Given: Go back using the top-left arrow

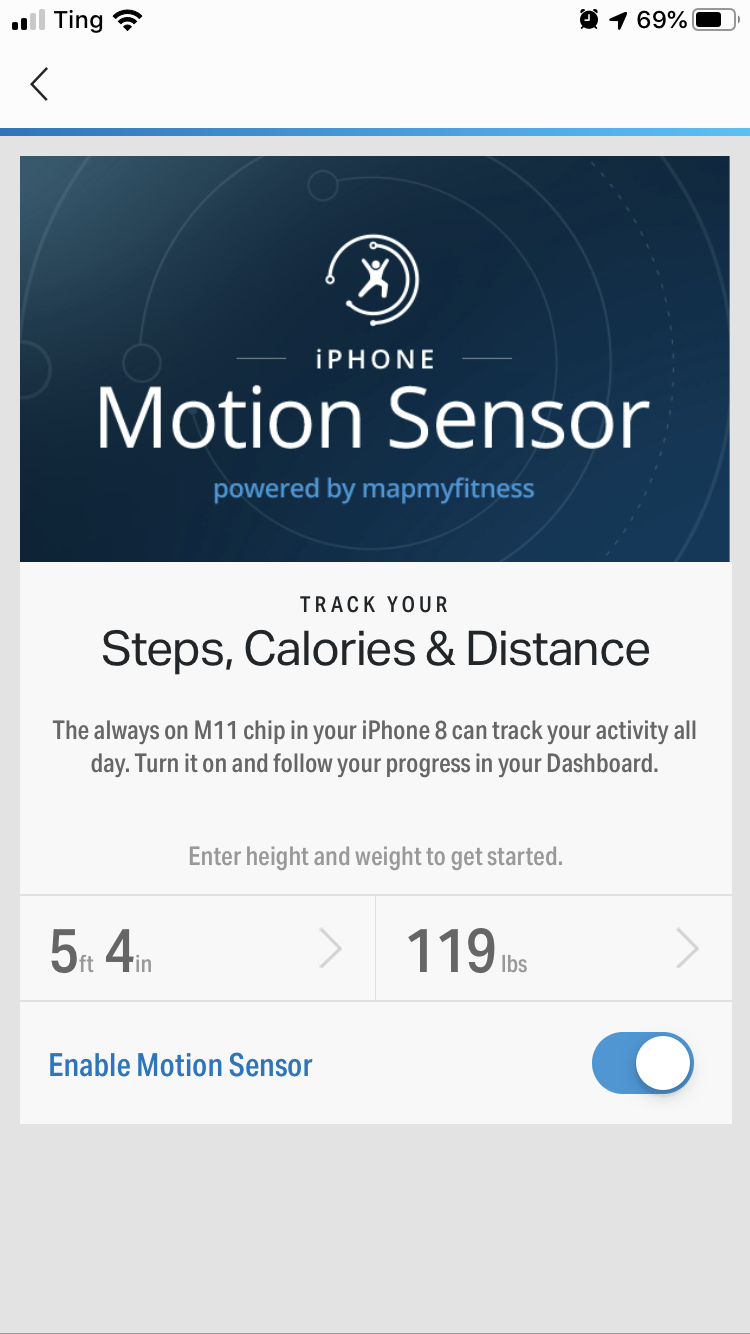Looking at the screenshot, I should point(40,84).
